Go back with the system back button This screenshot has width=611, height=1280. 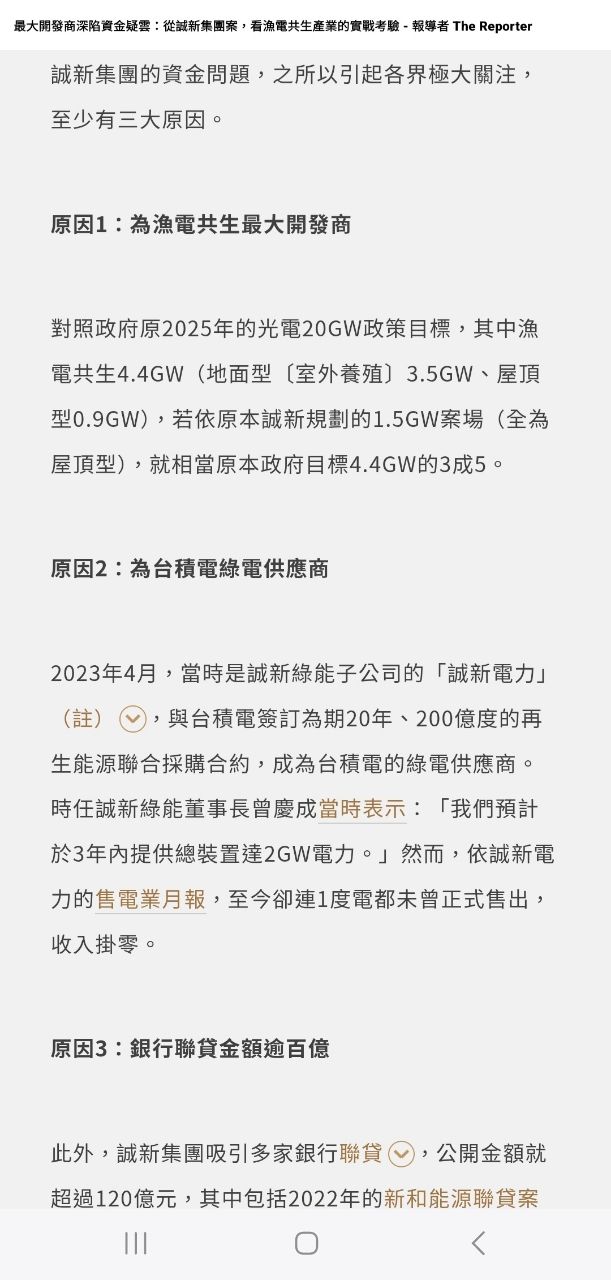click(x=478, y=1243)
